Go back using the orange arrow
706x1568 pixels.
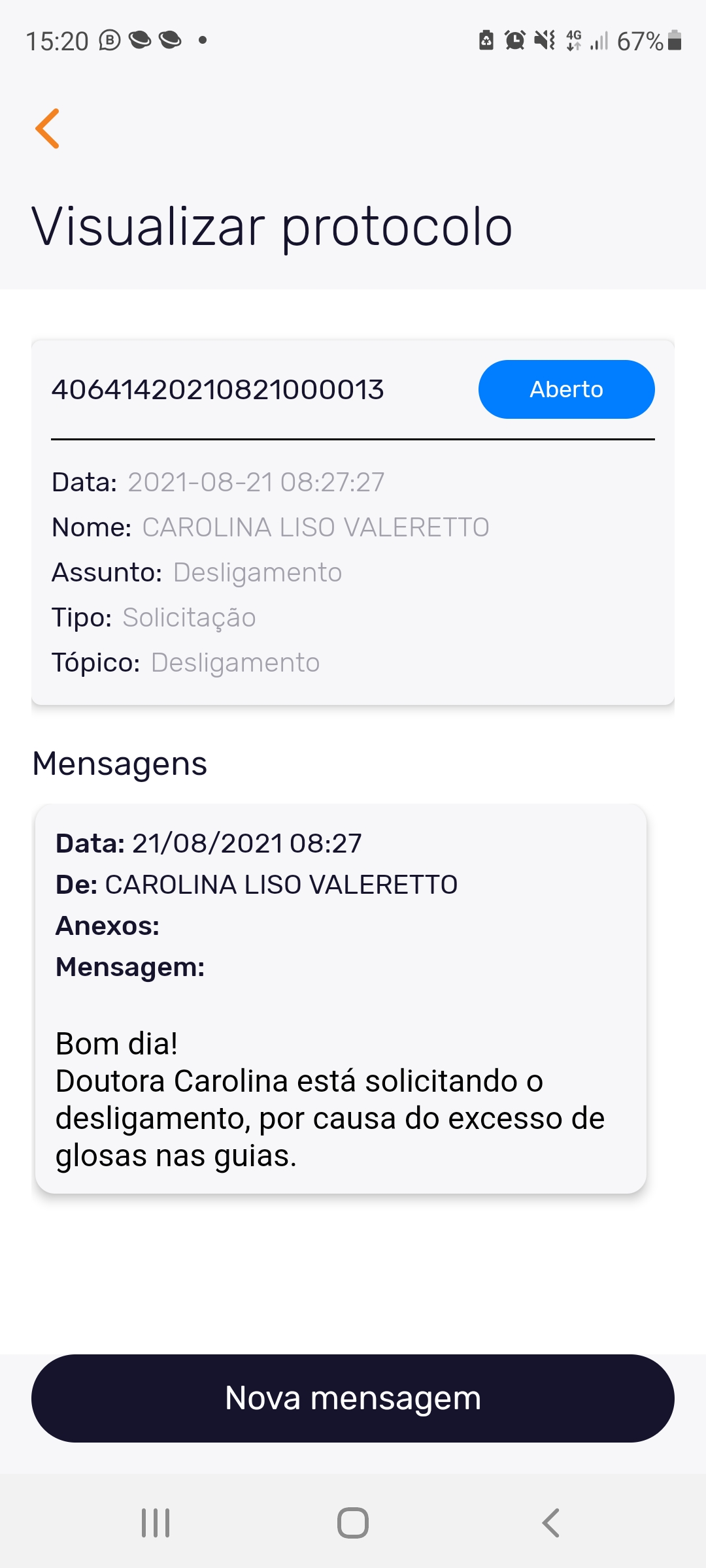tap(48, 129)
